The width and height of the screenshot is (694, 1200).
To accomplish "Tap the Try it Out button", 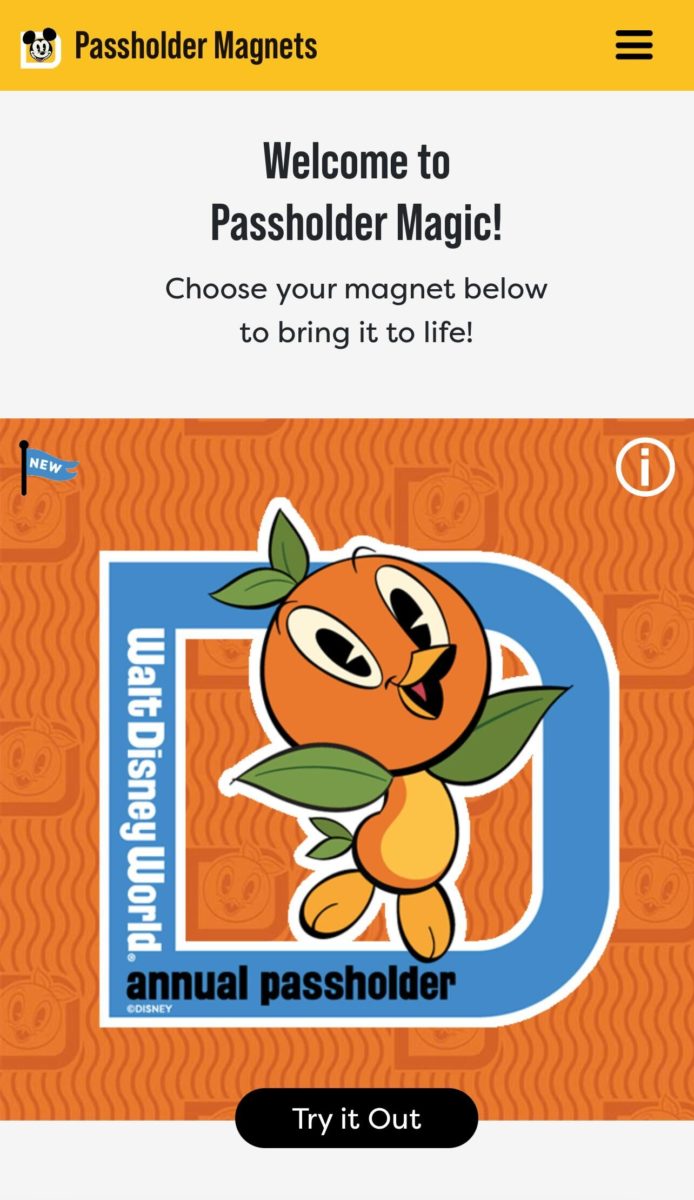I will pos(356,1118).
